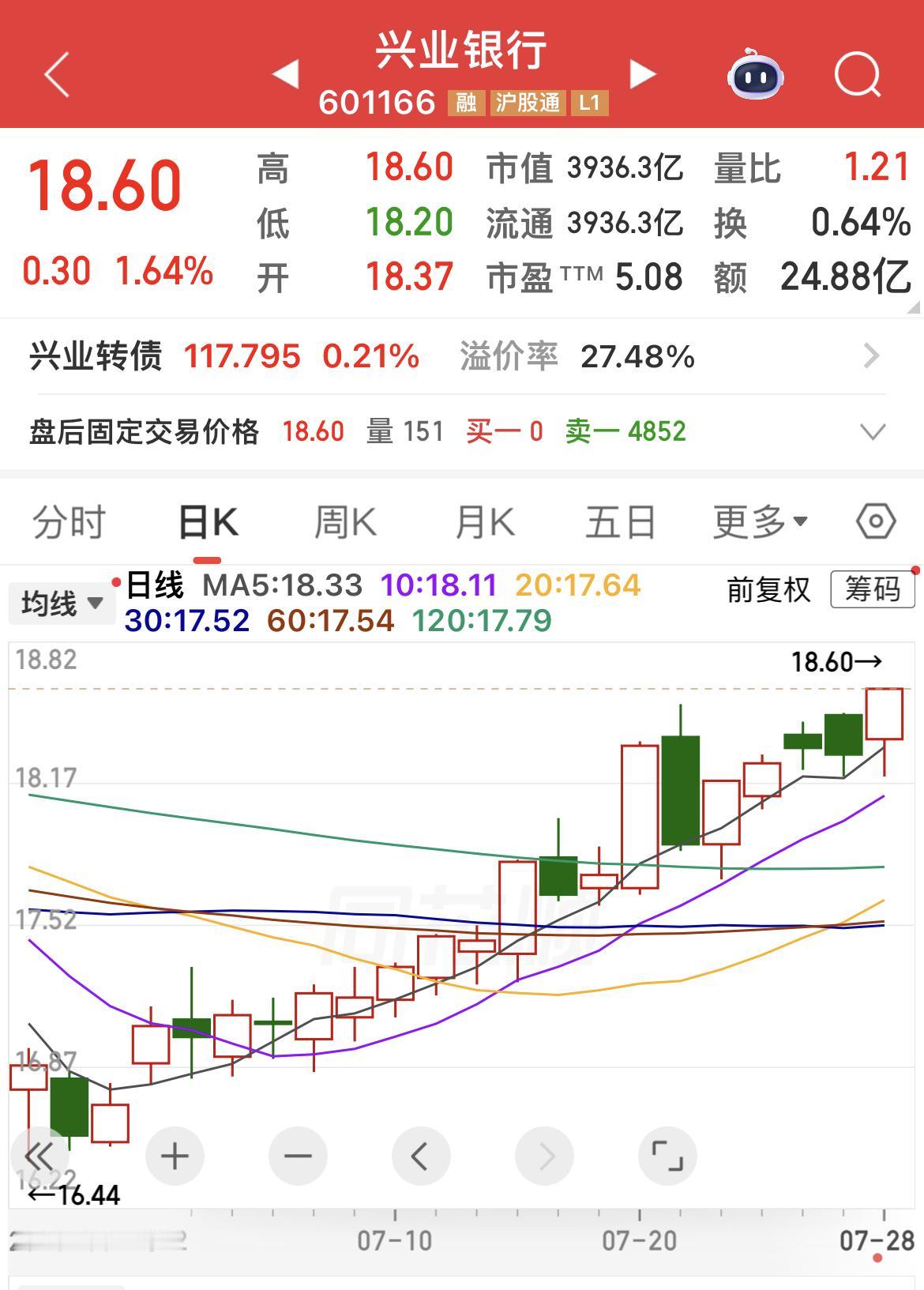Switch to the next stock with right triangle
Screen dimensions: 924x1290
[643, 73]
